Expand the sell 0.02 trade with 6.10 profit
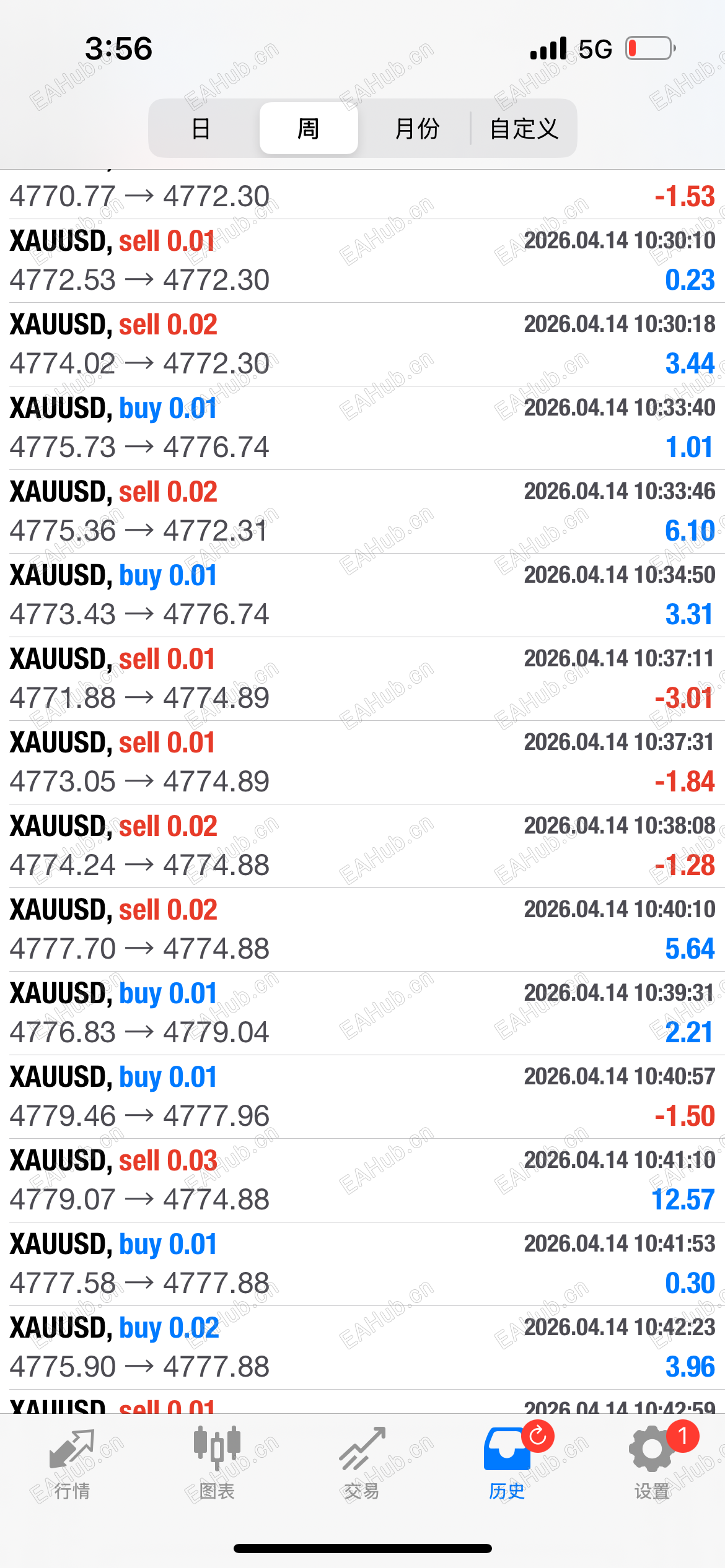Image resolution: width=725 pixels, height=1568 pixels. (362, 512)
